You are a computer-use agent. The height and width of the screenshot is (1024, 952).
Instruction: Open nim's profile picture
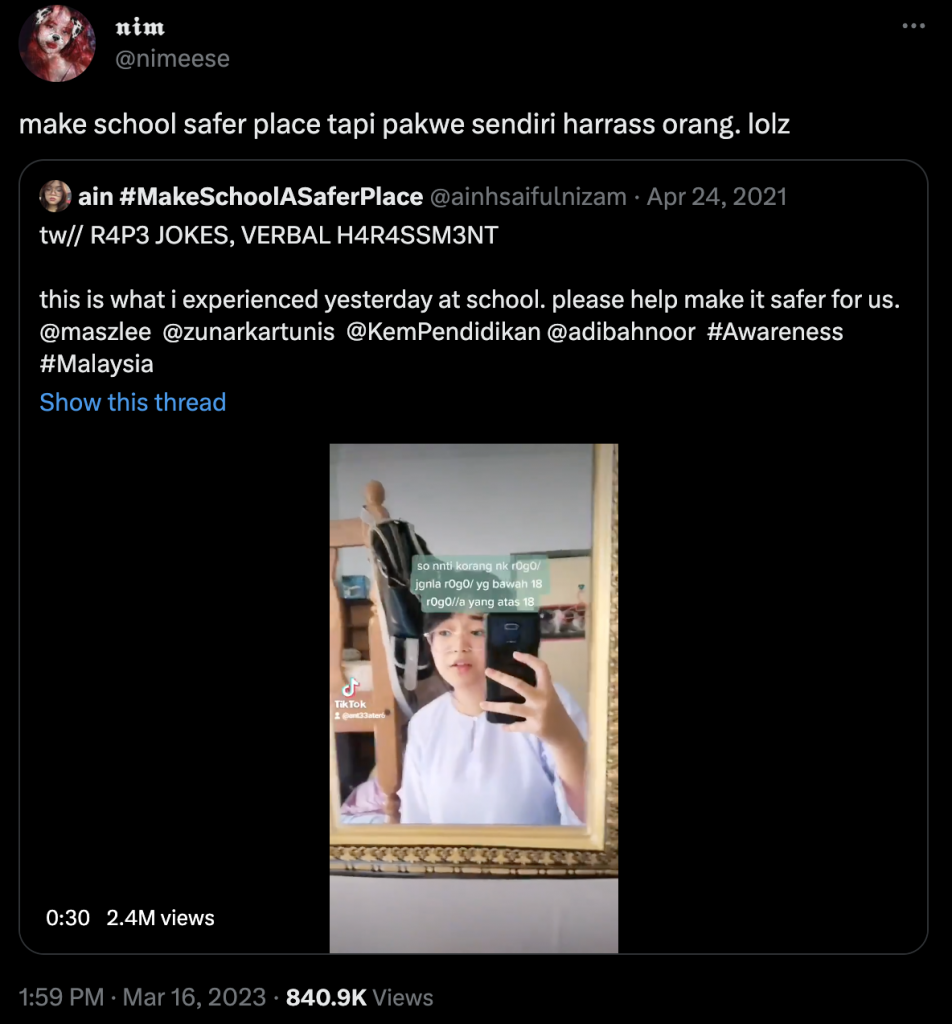pyautogui.click(x=57, y=43)
